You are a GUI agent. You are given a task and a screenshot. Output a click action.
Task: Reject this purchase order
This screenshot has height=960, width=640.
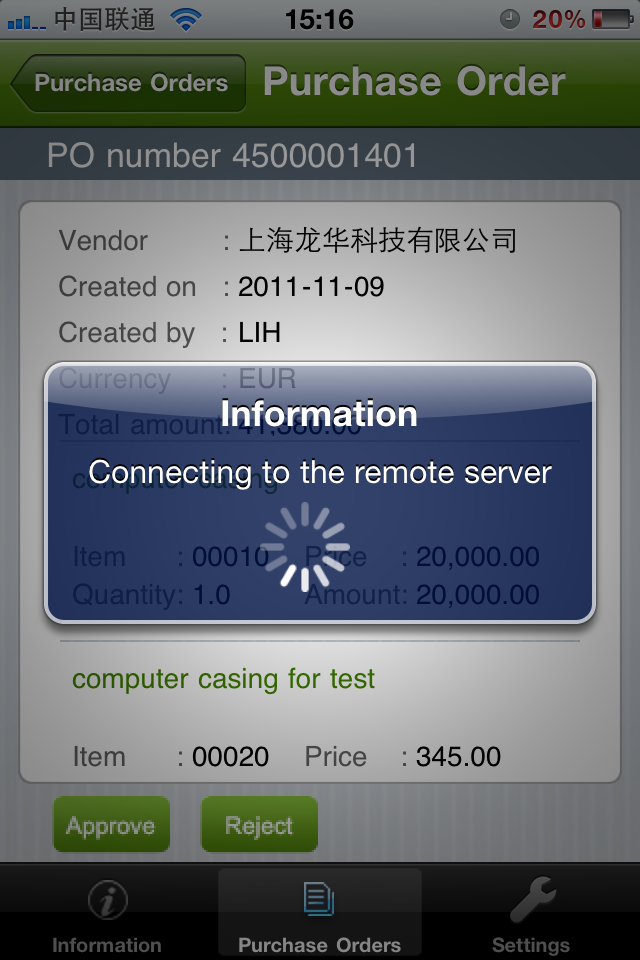[259, 825]
